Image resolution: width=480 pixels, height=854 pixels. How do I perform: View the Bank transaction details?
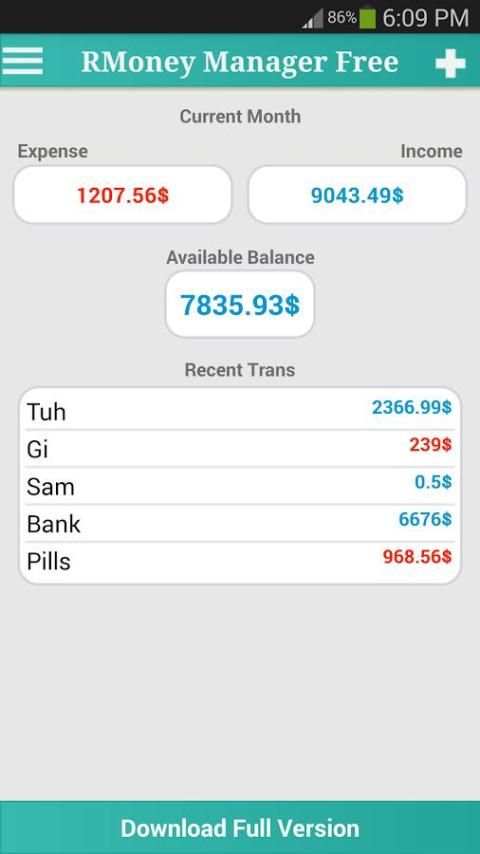(x=240, y=523)
